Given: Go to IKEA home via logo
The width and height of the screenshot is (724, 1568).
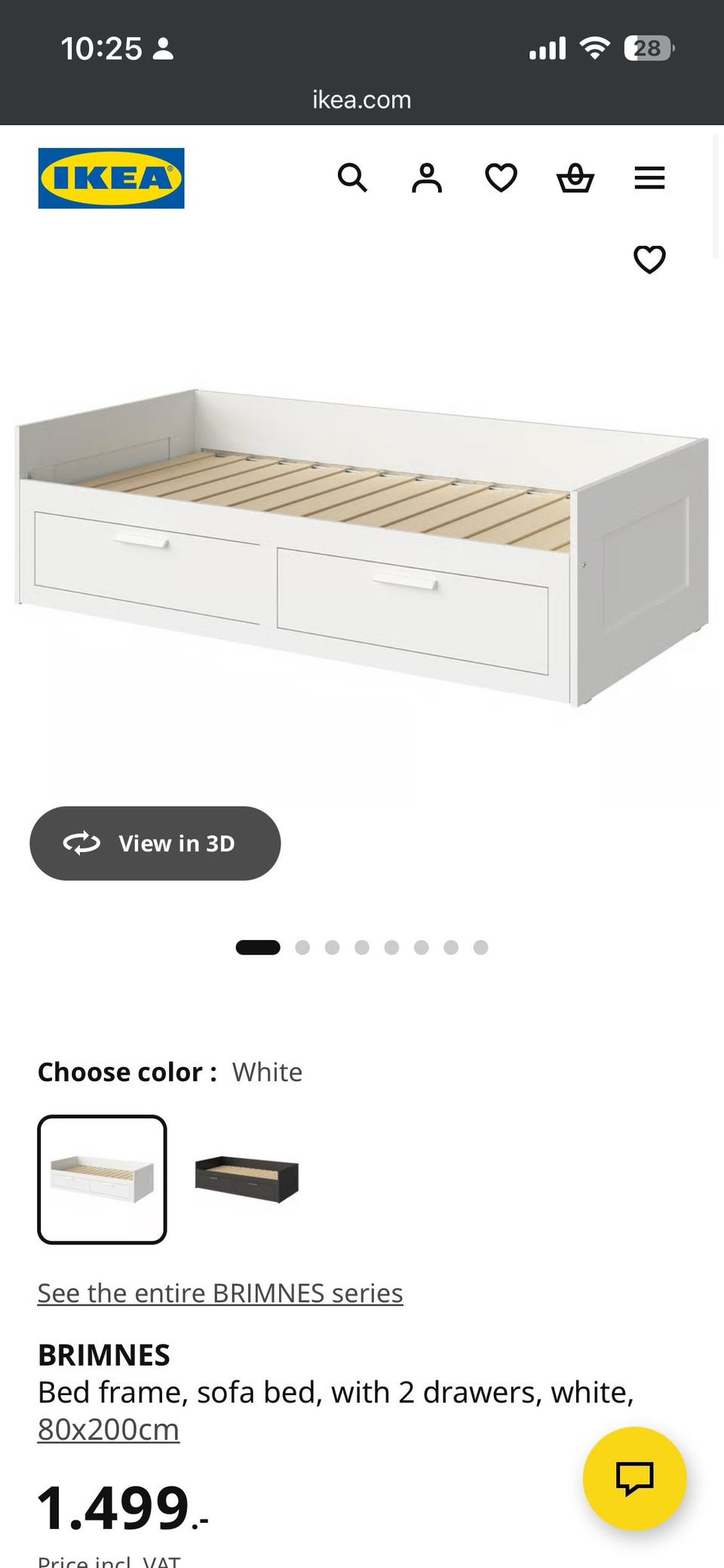Looking at the screenshot, I should click(x=112, y=178).
